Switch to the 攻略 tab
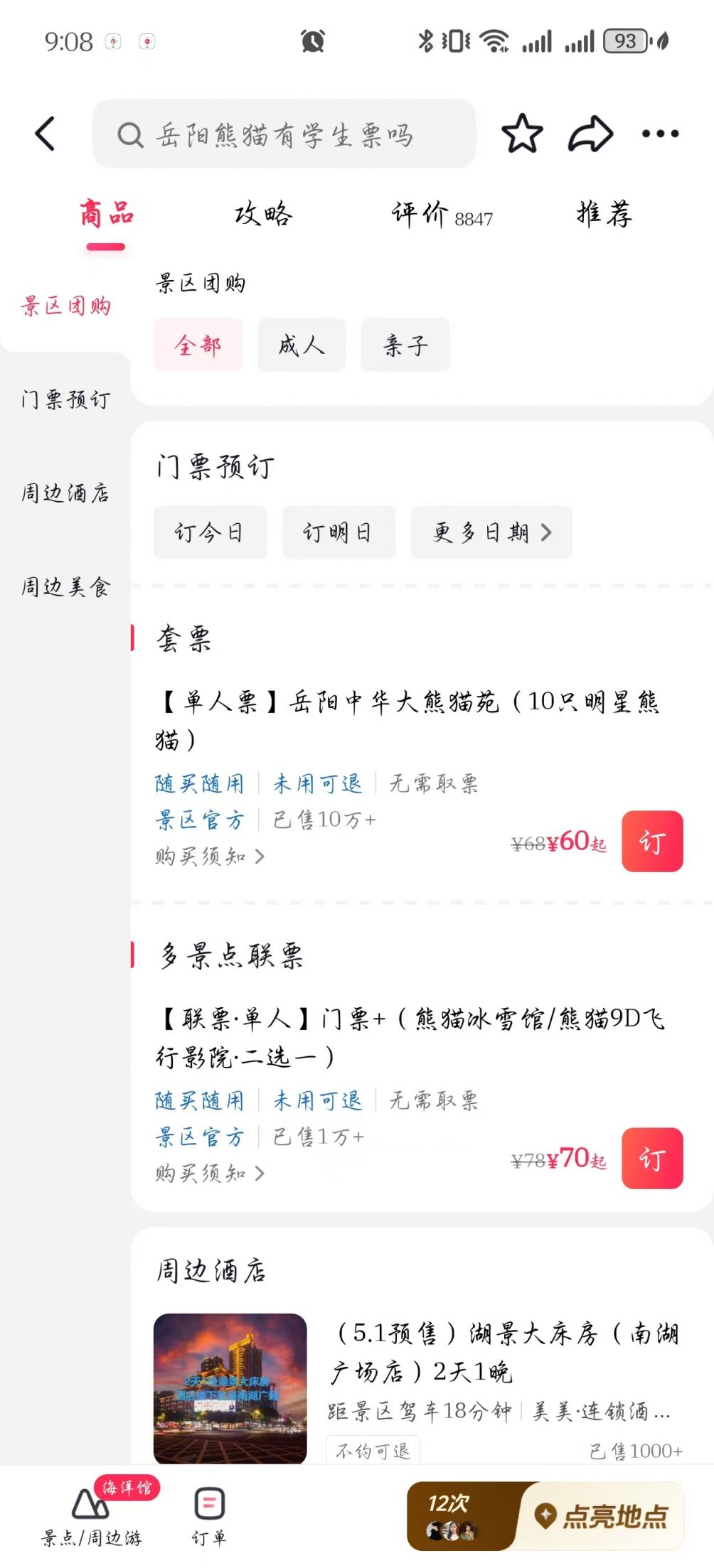714x1568 pixels. click(263, 214)
